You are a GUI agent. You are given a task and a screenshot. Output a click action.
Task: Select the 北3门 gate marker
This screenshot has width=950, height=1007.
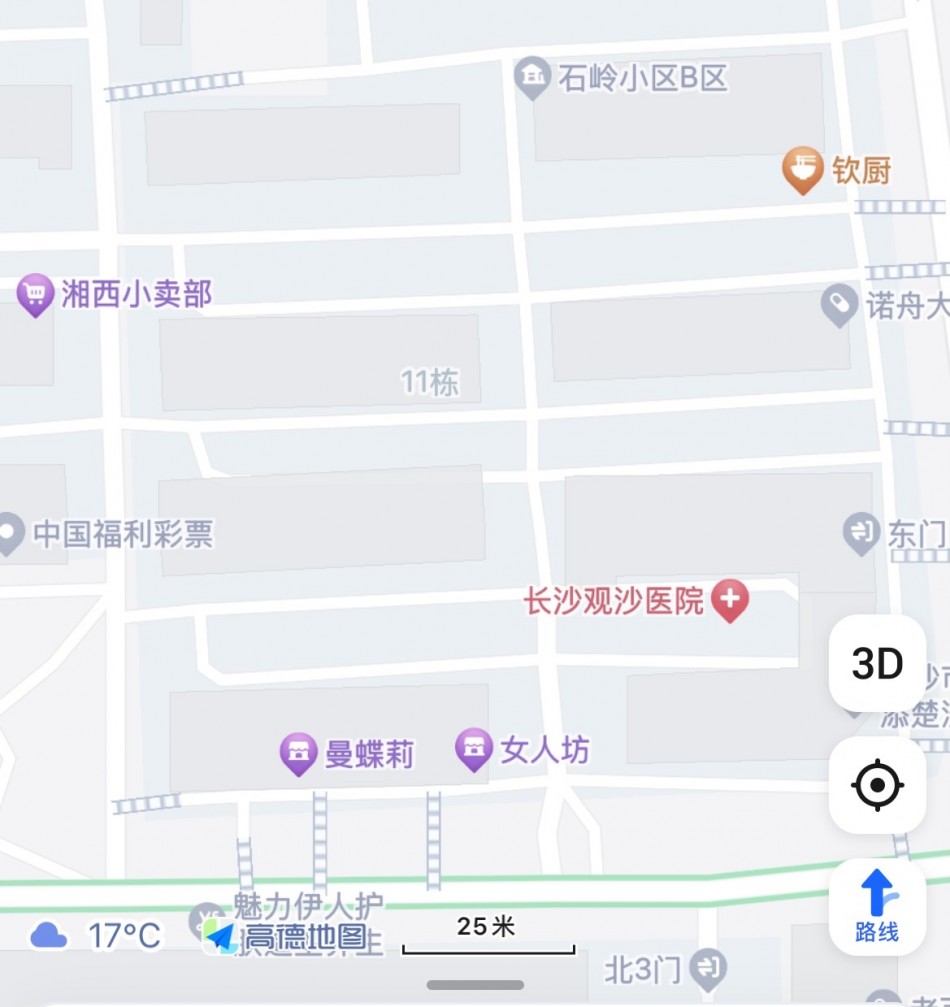(708, 967)
